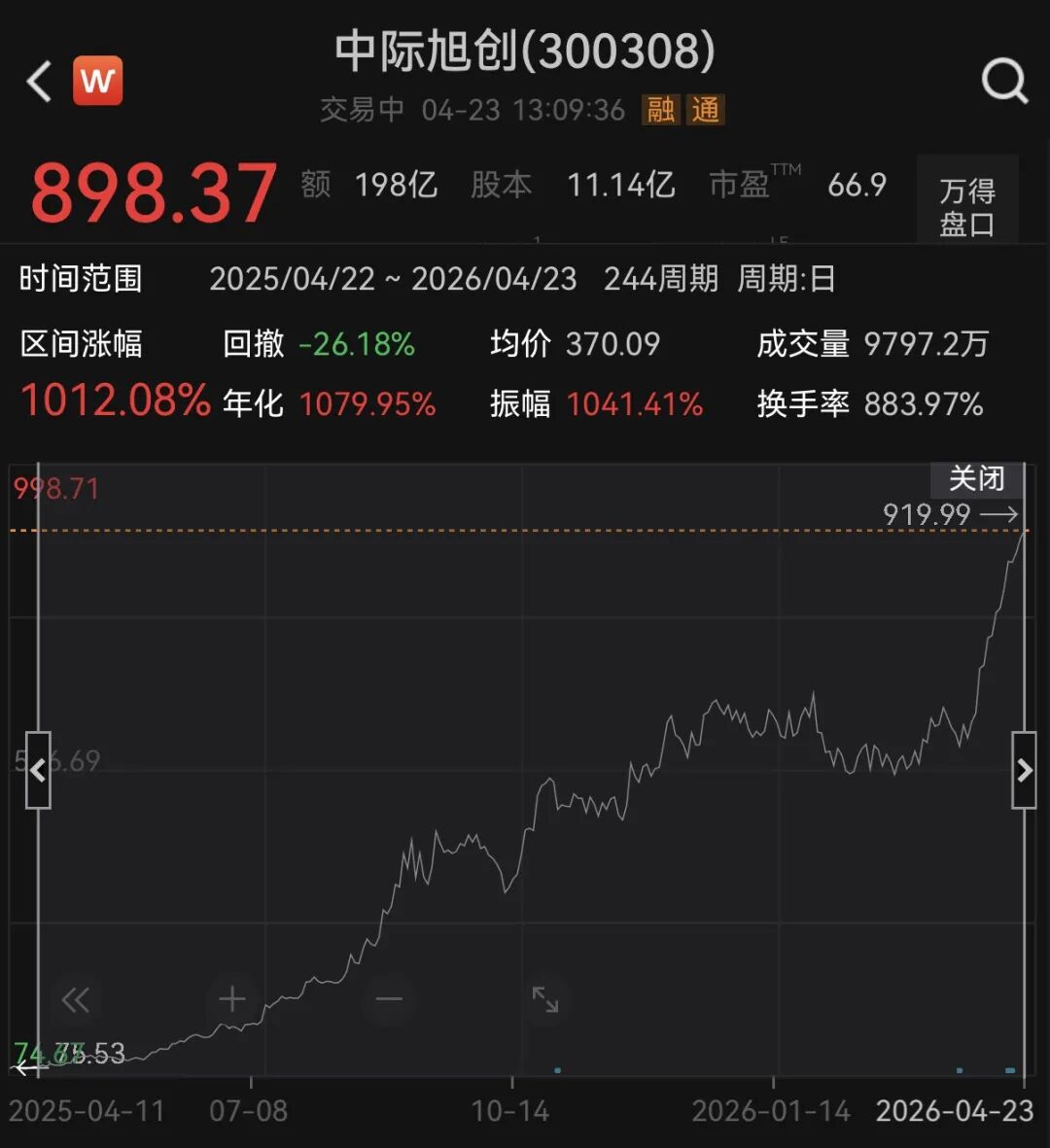
Task: Tap the right range handle arrow
Action: click(1024, 771)
